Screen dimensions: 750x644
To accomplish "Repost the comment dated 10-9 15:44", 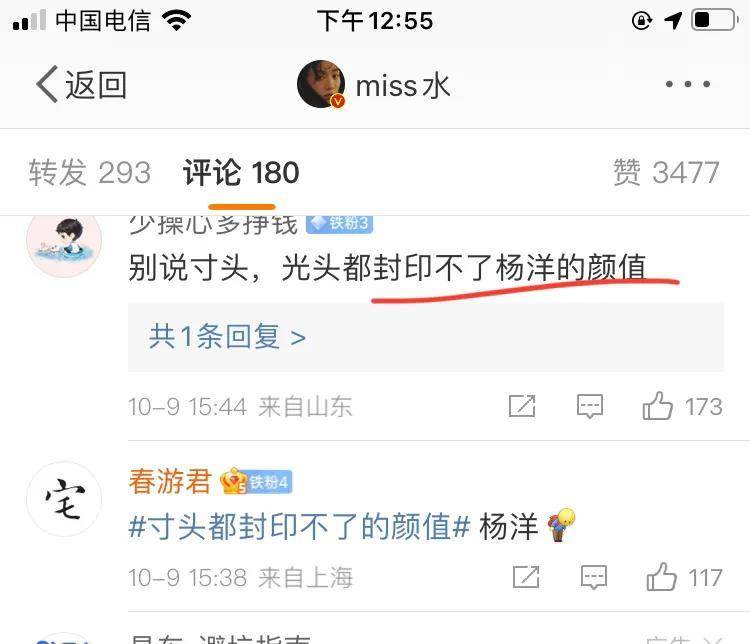I will tap(522, 406).
